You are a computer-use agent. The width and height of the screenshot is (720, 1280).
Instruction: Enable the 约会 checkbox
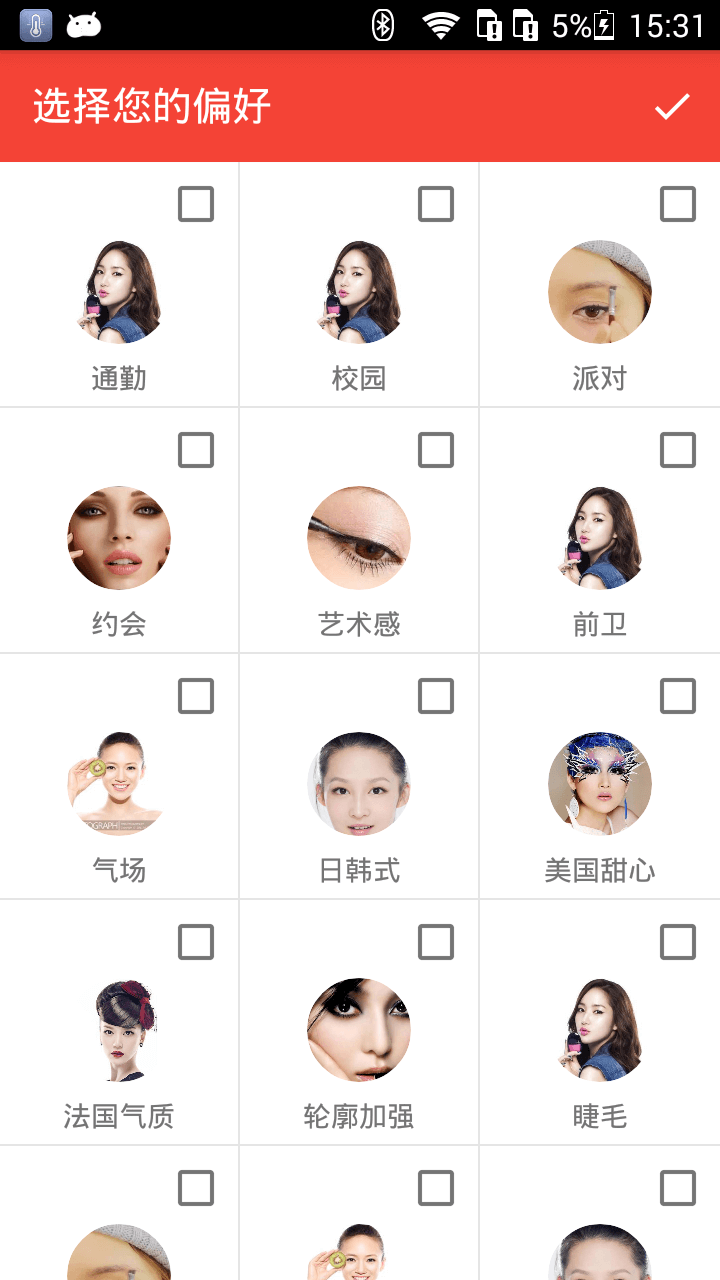[x=196, y=450]
